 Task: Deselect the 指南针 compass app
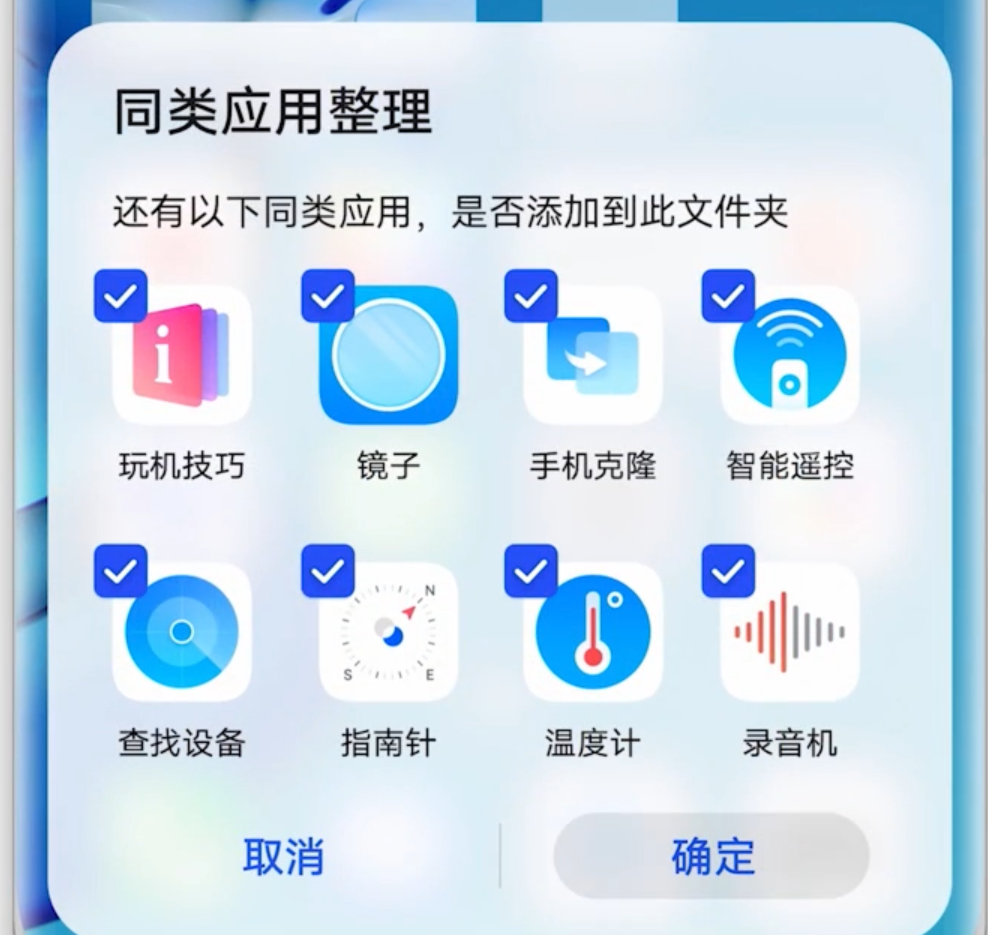click(x=328, y=571)
